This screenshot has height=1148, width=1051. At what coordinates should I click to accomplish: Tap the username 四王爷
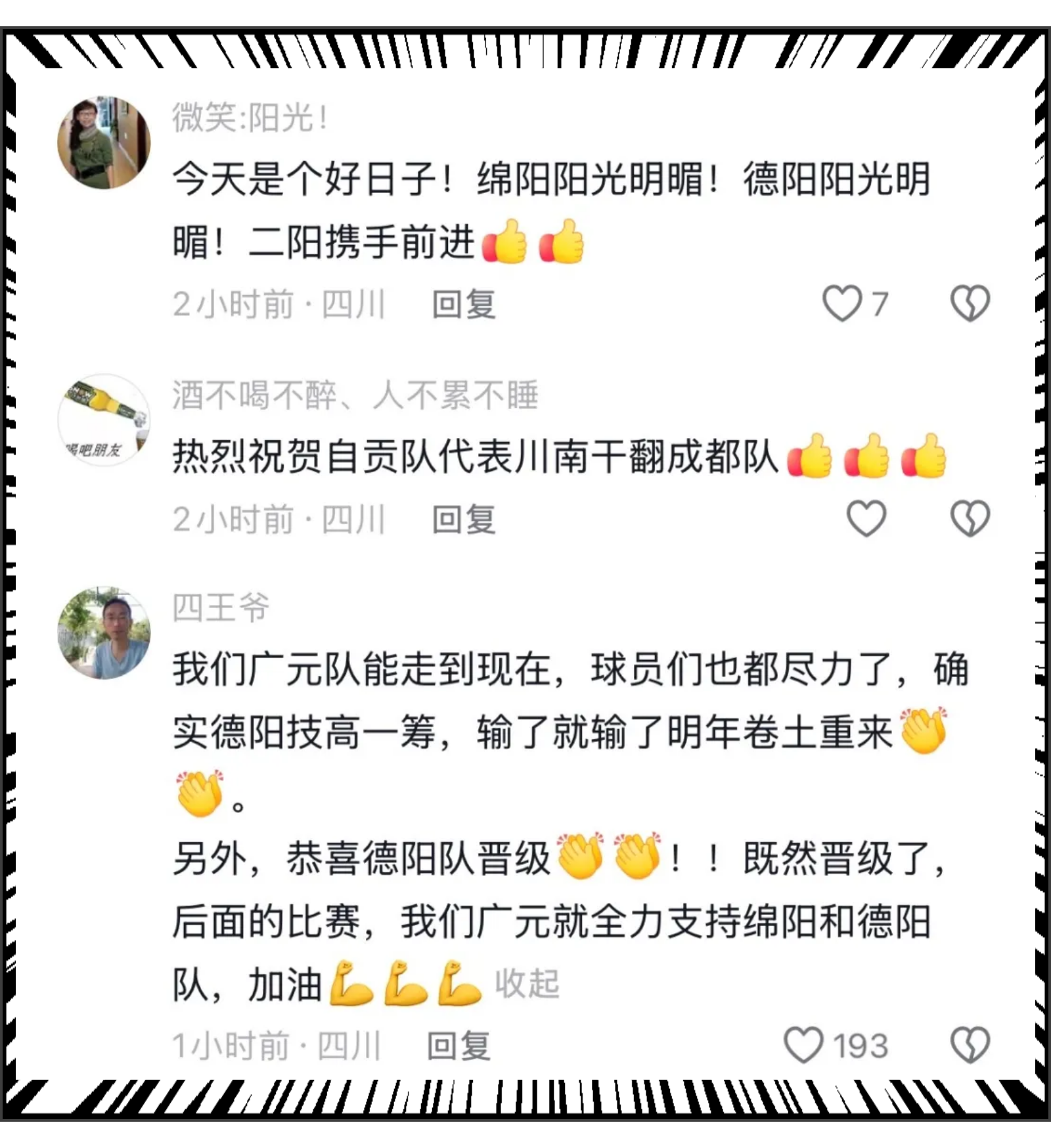coord(221,607)
